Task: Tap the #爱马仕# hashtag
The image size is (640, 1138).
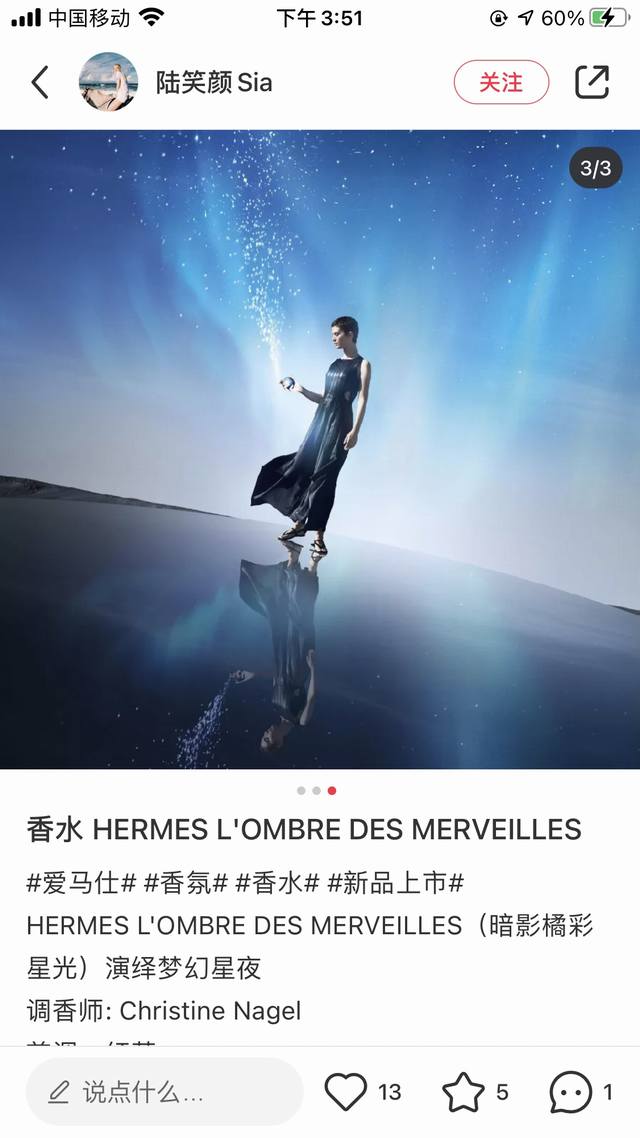Action: [x=81, y=883]
